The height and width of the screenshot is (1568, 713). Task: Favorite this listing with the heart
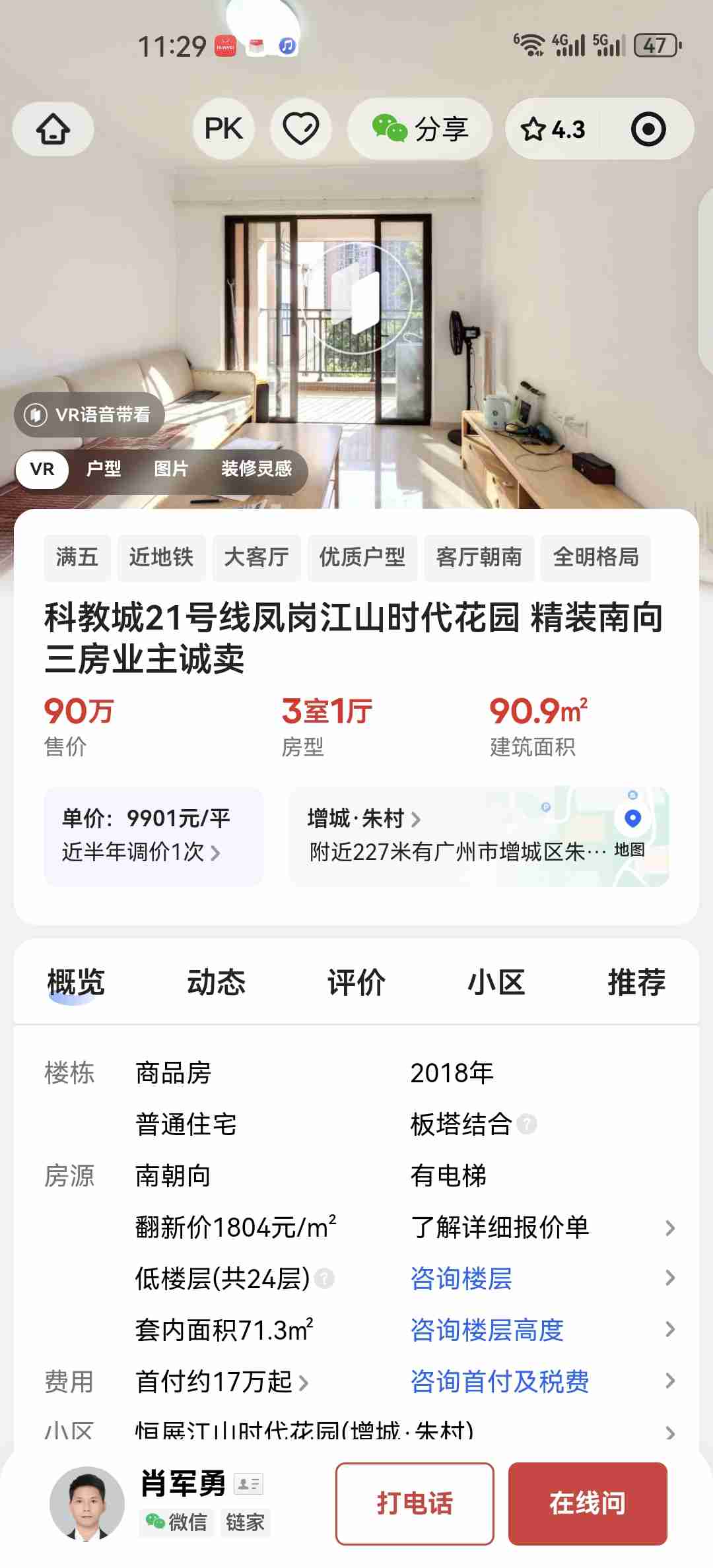tap(300, 129)
